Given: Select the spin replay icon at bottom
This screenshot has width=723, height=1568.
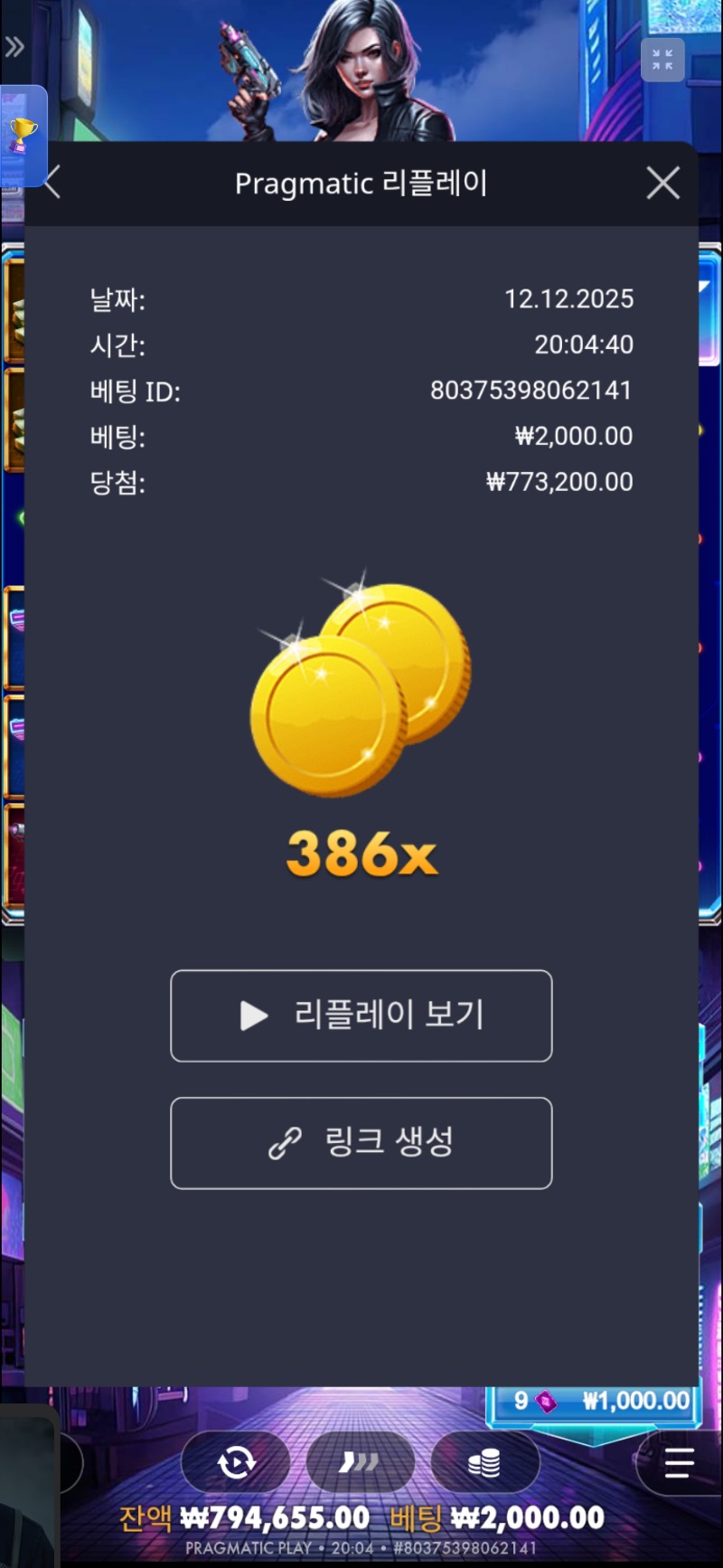Looking at the screenshot, I should [x=237, y=1461].
